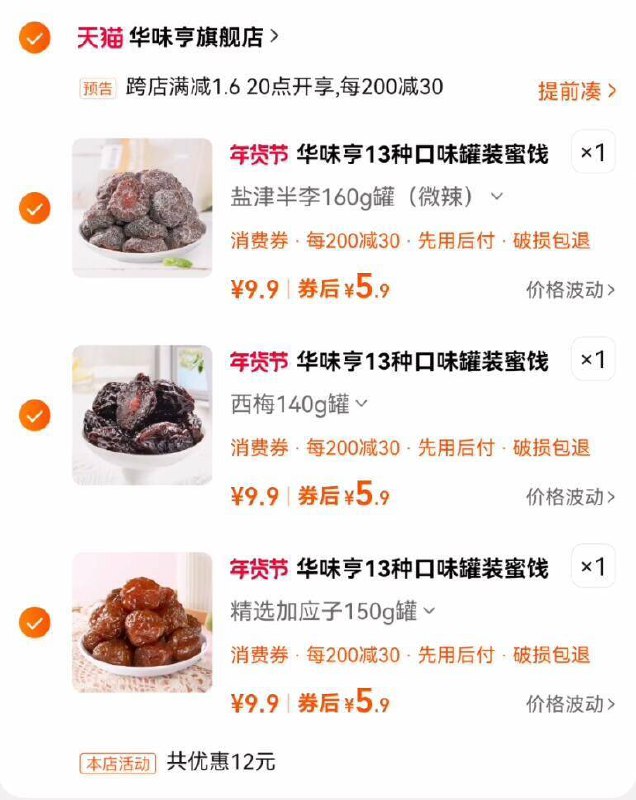View 价格波动 for 加应子 item
The height and width of the screenshot is (800, 636).
[x=571, y=704]
